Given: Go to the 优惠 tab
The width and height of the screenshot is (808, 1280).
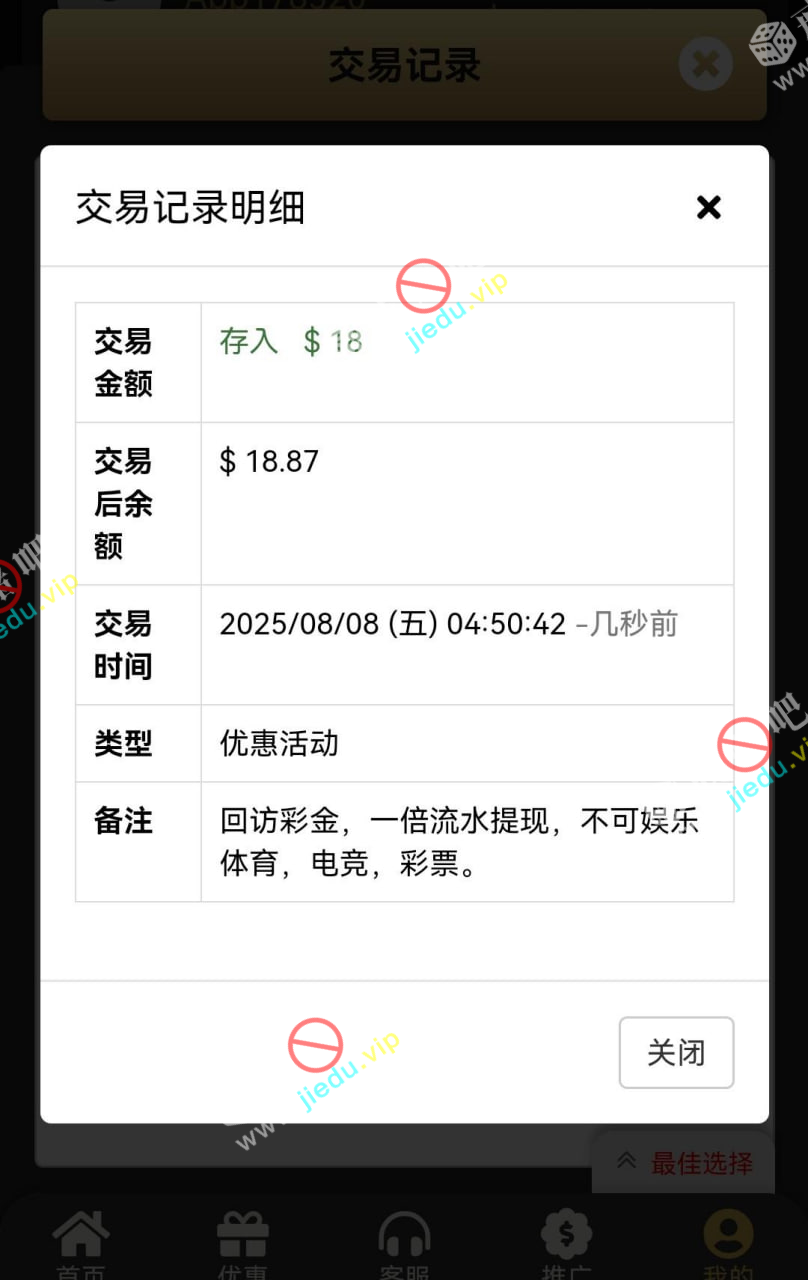Looking at the screenshot, I should click(x=242, y=1245).
